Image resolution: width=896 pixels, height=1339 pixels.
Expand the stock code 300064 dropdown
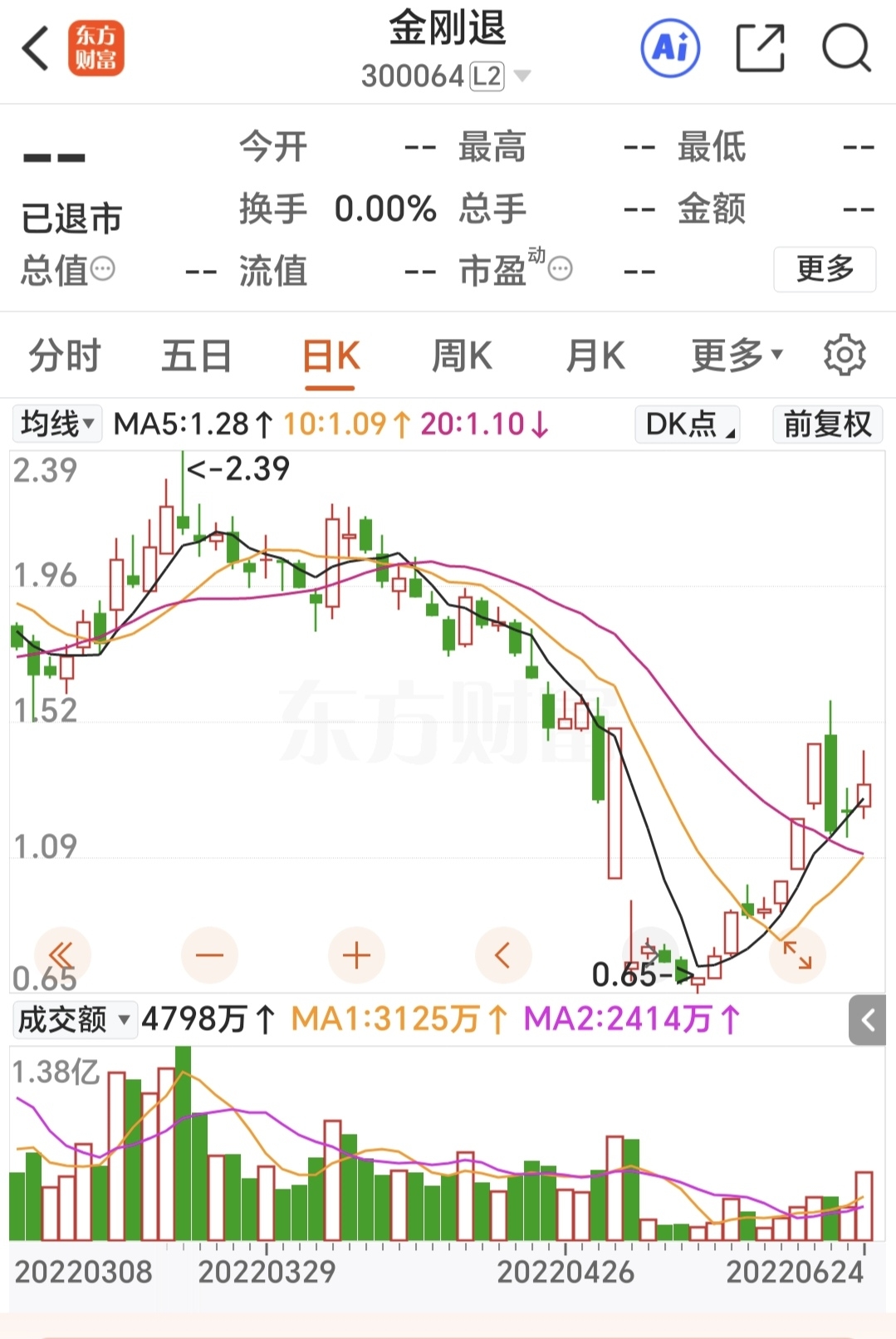pyautogui.click(x=522, y=76)
